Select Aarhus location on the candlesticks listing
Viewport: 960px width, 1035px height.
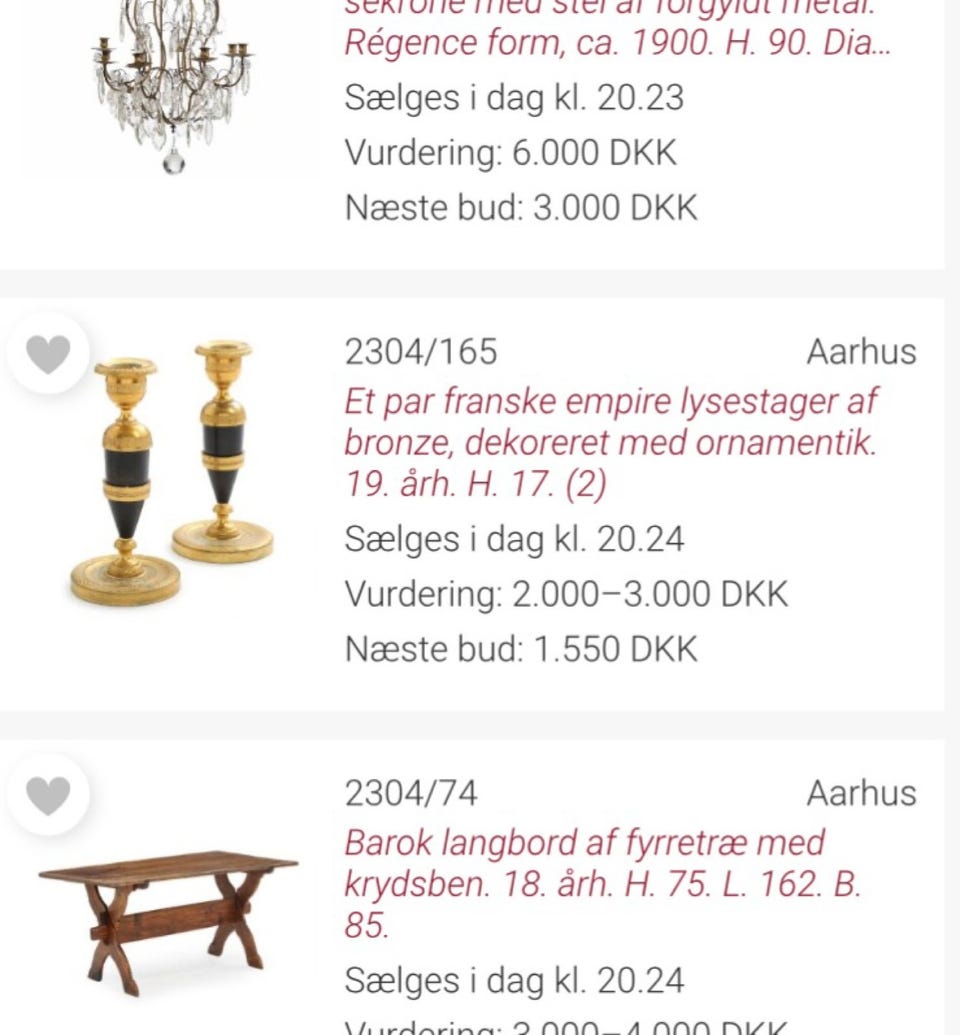pos(862,351)
